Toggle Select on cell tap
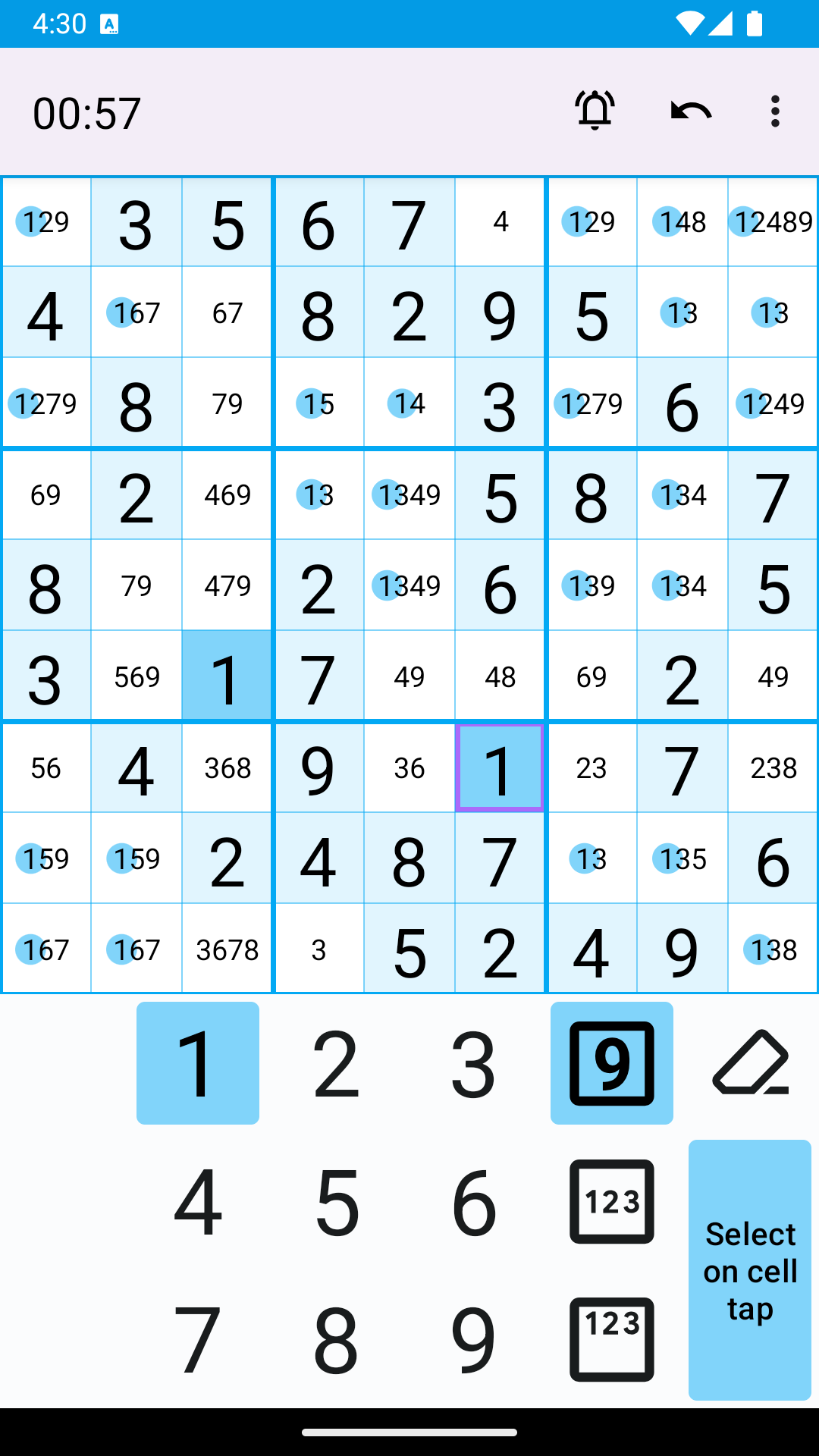The height and width of the screenshot is (1456, 819). pos(749,1269)
